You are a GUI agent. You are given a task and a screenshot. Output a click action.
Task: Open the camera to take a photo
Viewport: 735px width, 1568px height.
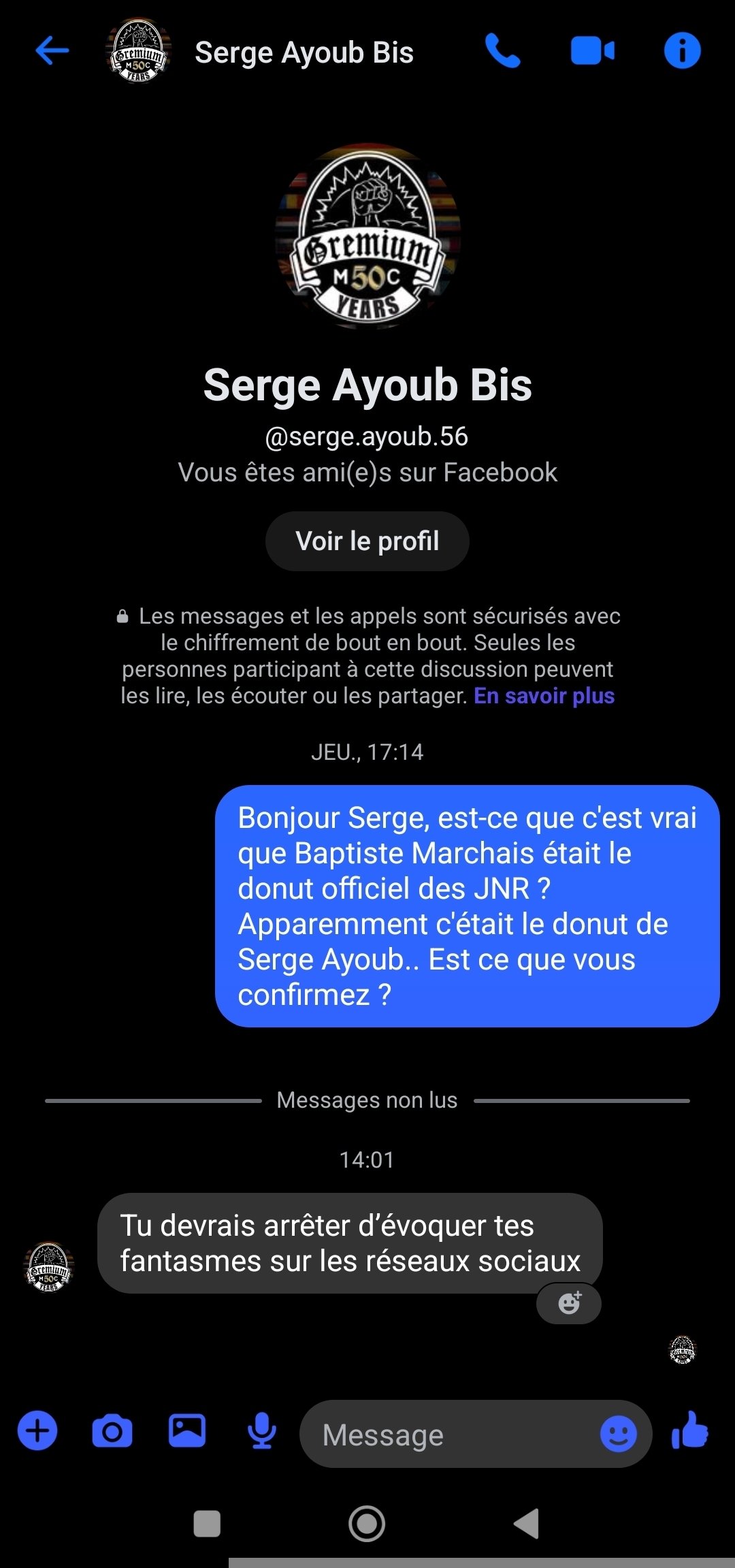112,1431
